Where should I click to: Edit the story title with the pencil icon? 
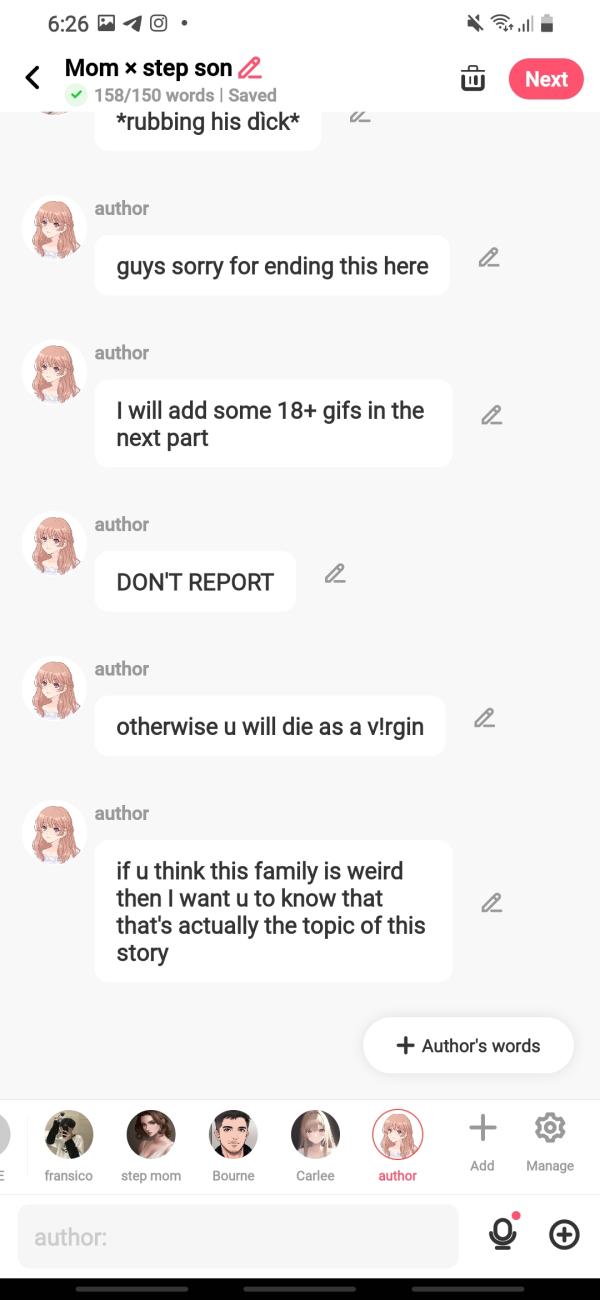pos(250,68)
